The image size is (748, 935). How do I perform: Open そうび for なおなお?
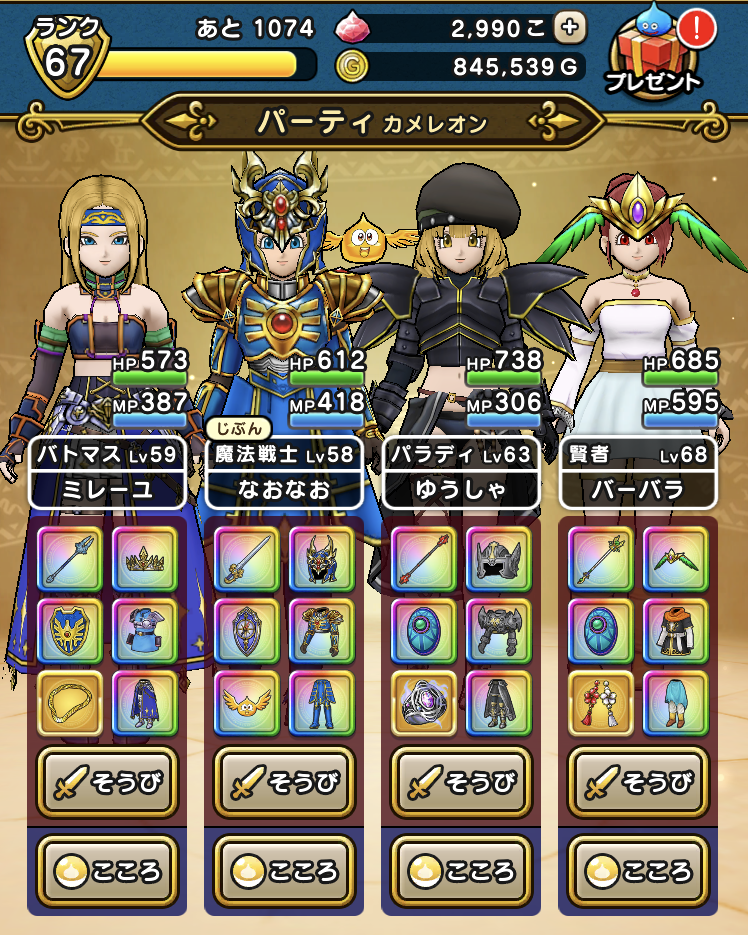click(283, 782)
